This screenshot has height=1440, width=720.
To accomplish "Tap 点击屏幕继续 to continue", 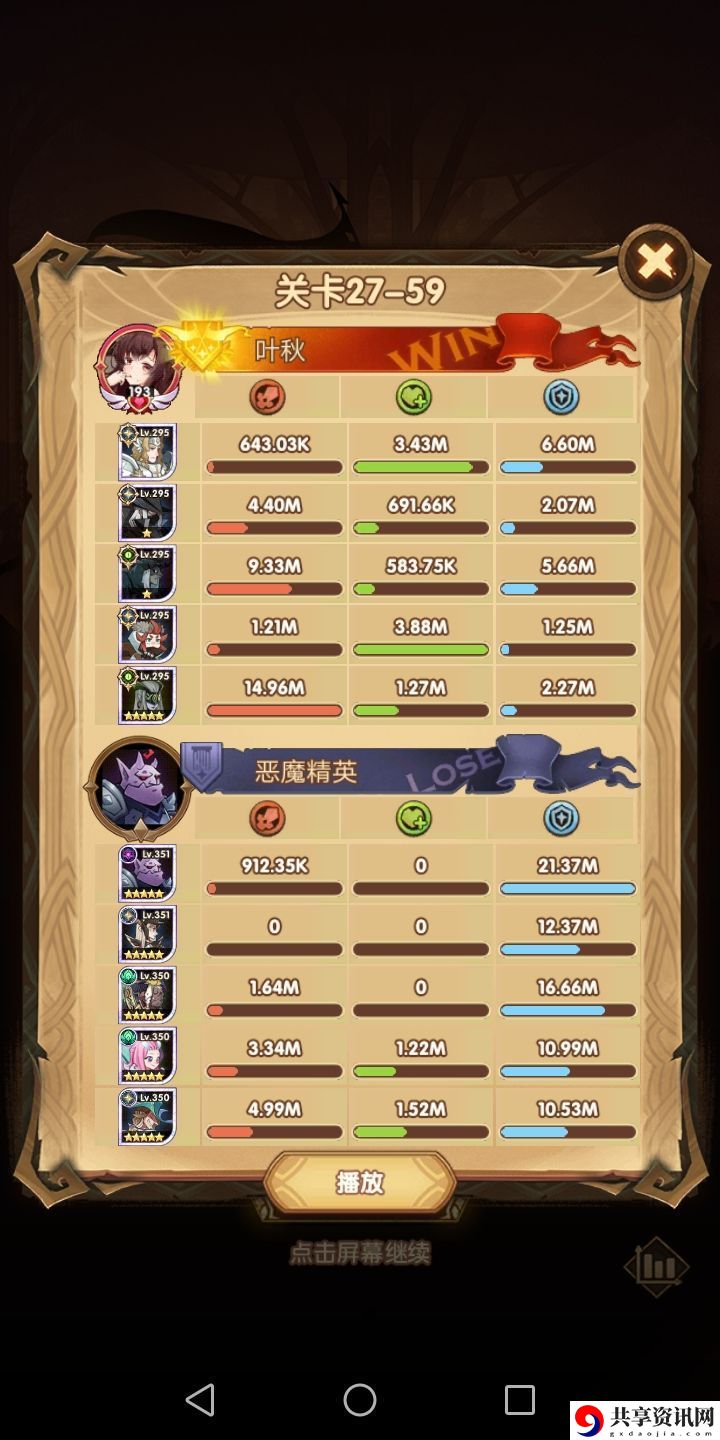I will click(x=360, y=1252).
